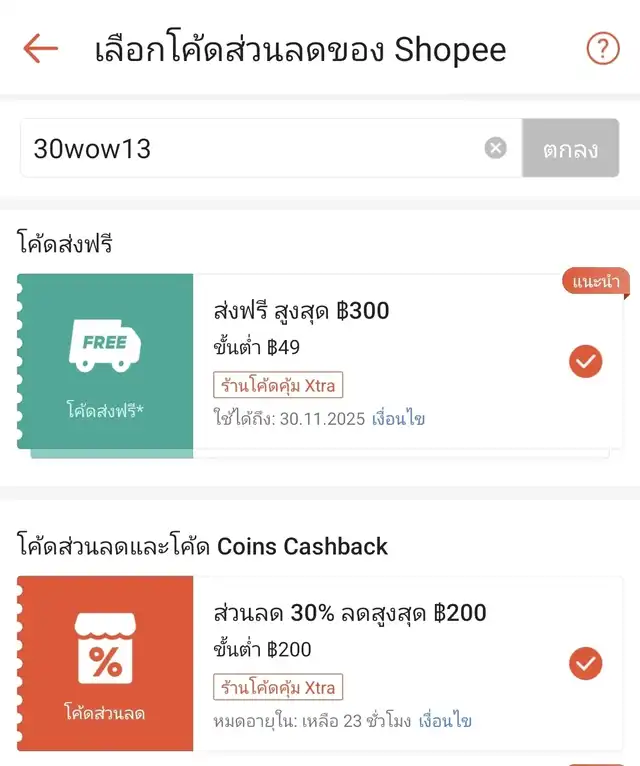Clear the entered voucher code
The height and width of the screenshot is (766, 640).
[x=496, y=149]
